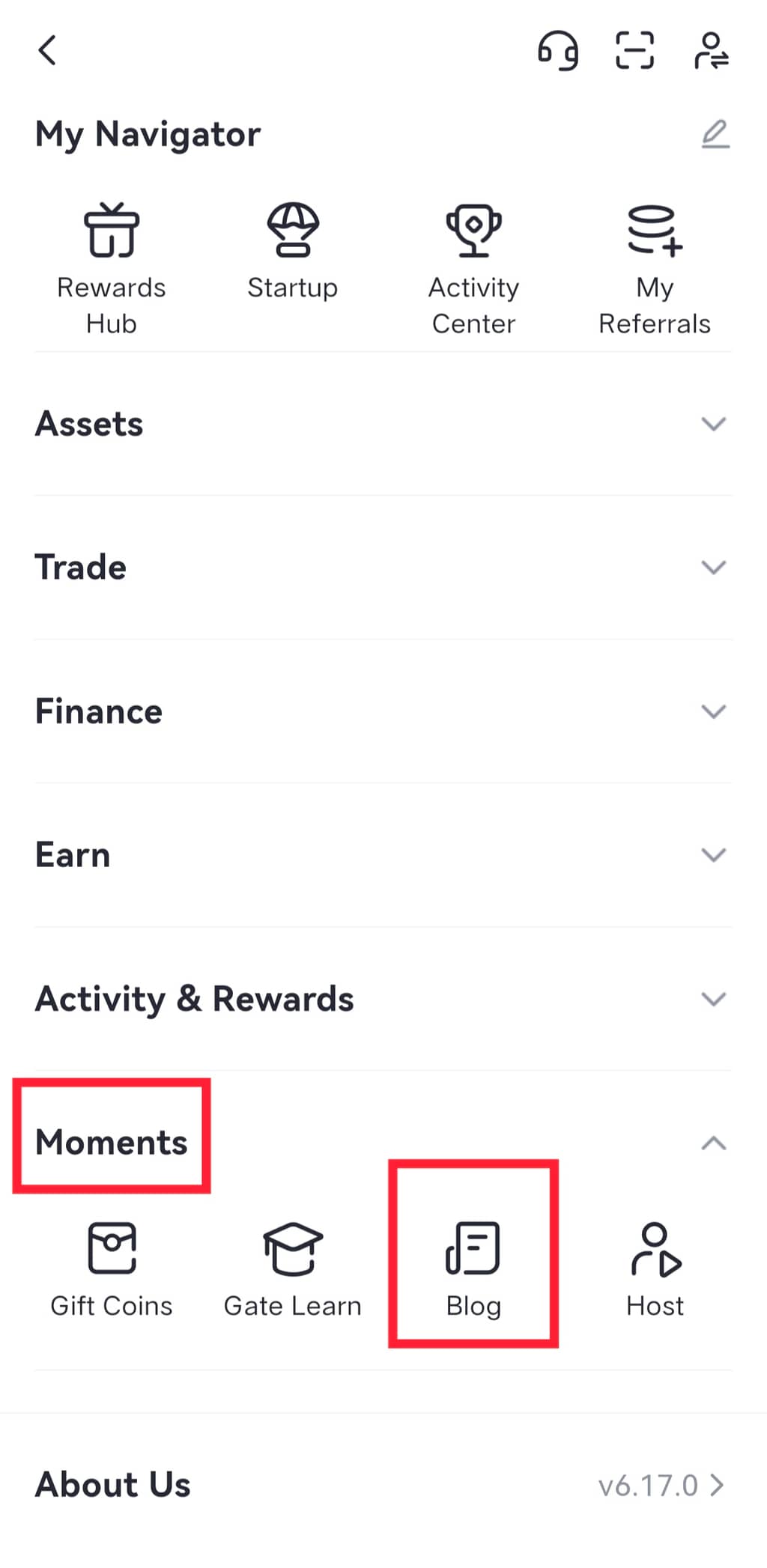Expand the Assets section
Viewport: 767px width, 1568px height.
713,424
